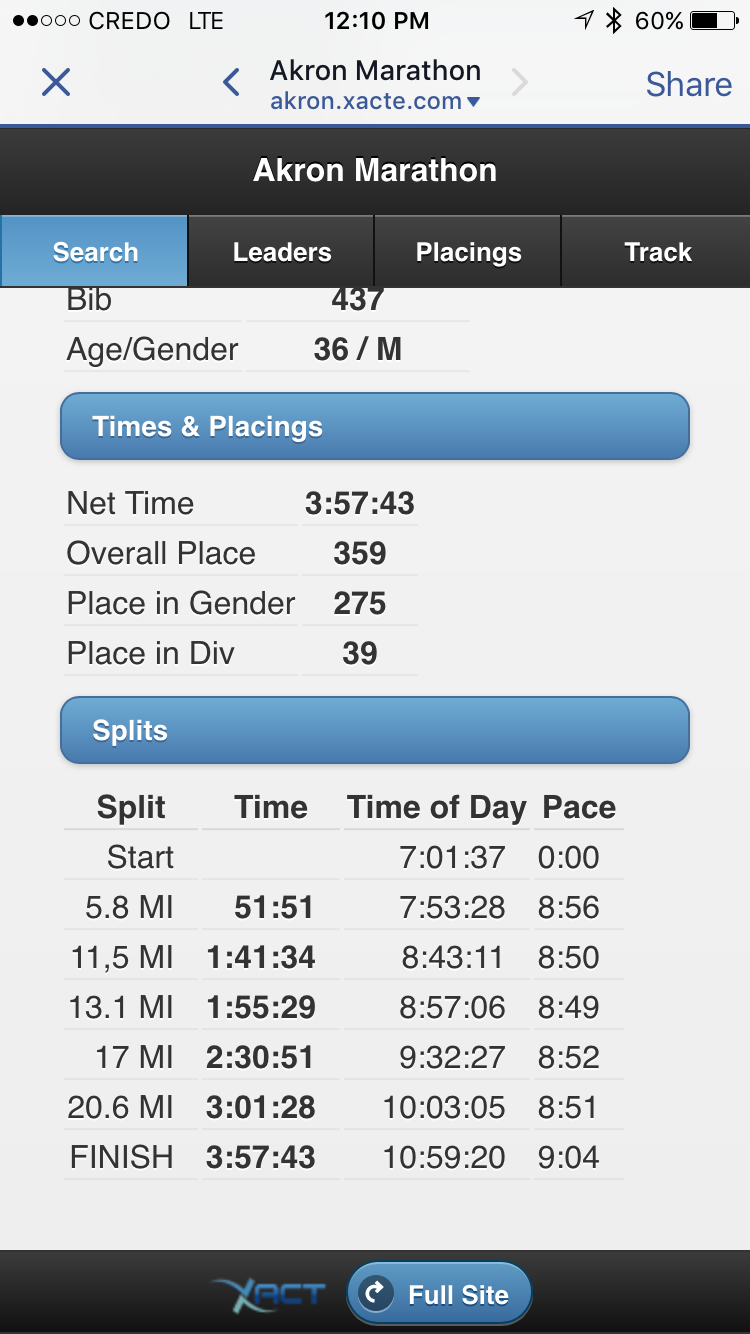
Task: Go back to the previous page
Action: [x=232, y=83]
